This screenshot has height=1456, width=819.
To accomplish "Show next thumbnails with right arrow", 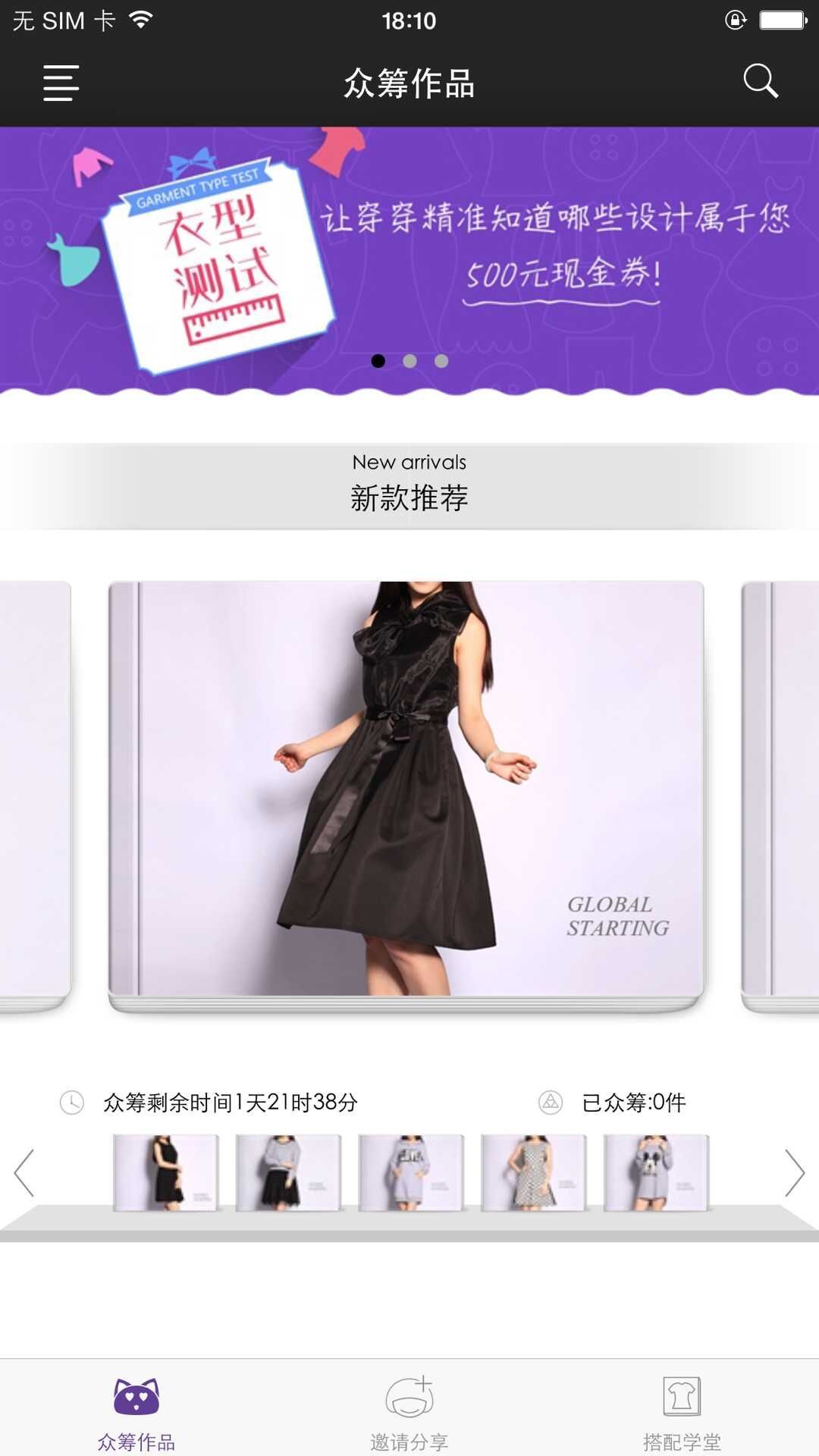I will (794, 1173).
